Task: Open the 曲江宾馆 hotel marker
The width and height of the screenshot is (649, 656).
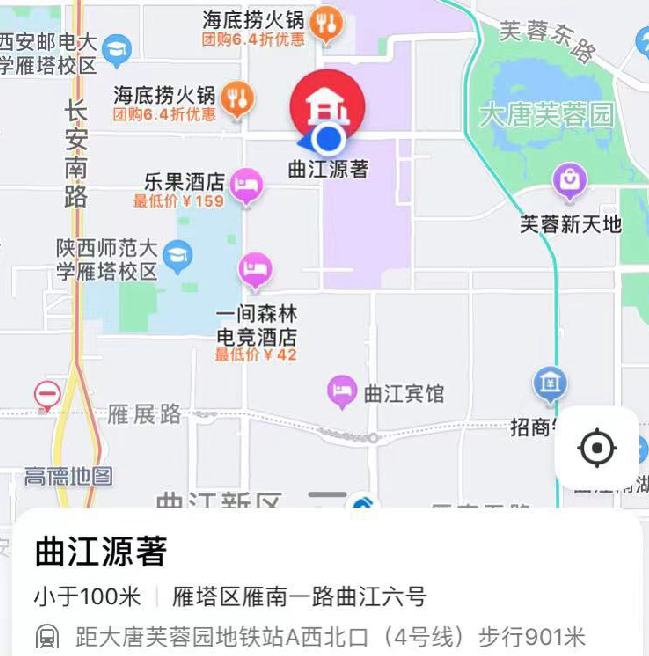Action: click(x=342, y=391)
